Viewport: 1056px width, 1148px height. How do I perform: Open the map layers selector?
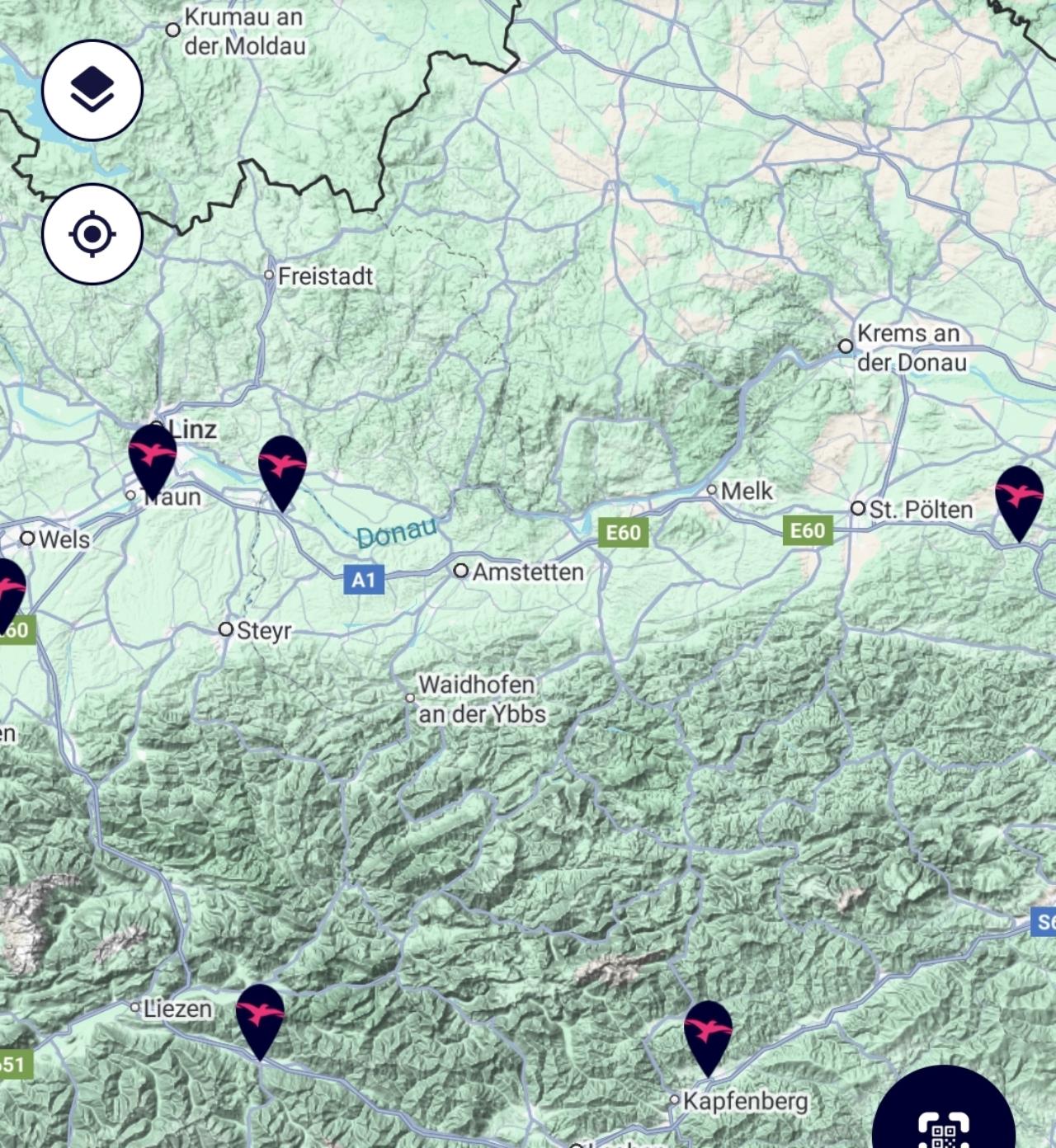pyautogui.click(x=92, y=90)
